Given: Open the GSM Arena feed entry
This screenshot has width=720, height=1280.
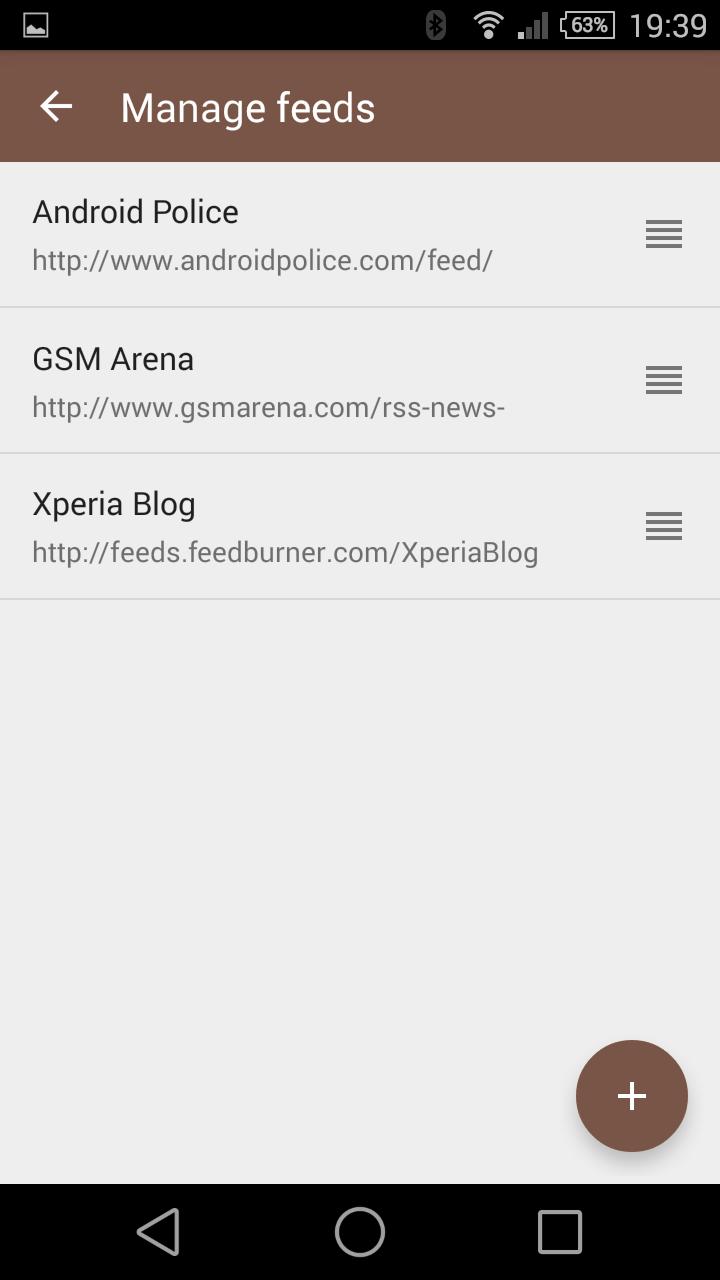Looking at the screenshot, I should (300, 381).
